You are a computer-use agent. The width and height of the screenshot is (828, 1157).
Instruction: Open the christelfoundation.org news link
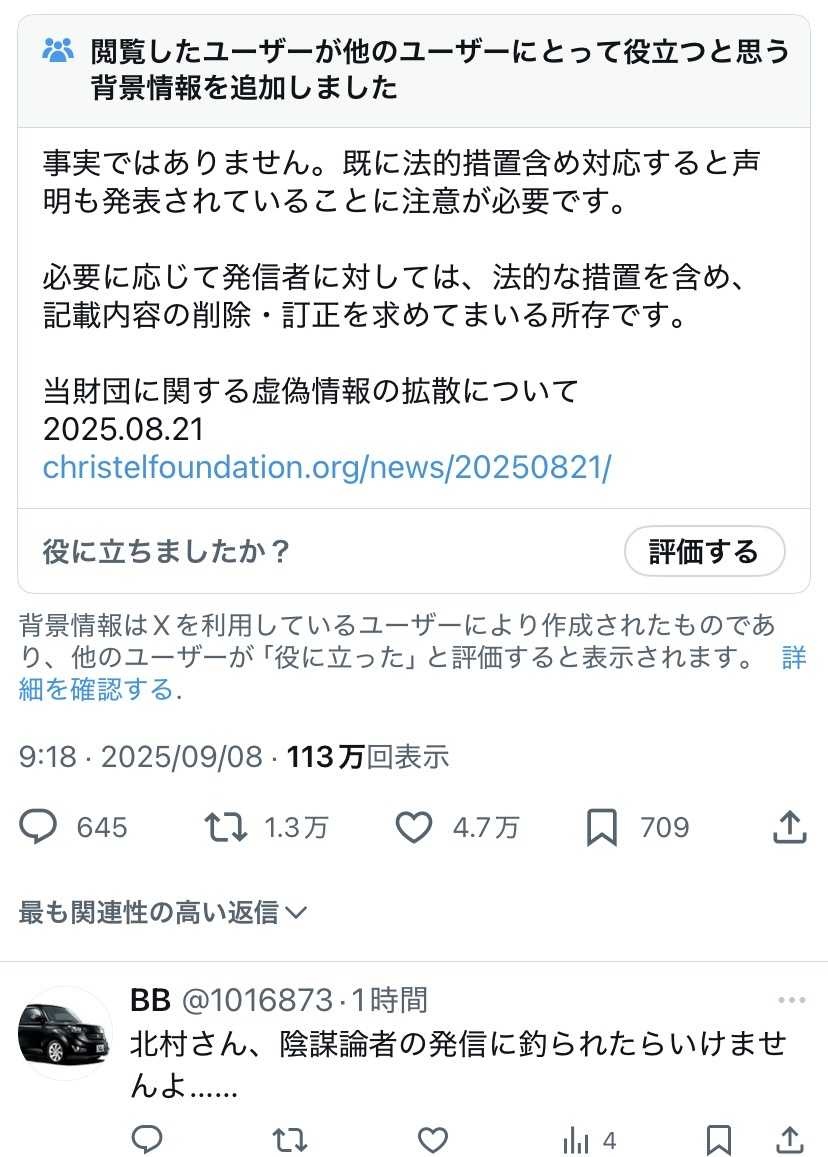pyautogui.click(x=326, y=467)
